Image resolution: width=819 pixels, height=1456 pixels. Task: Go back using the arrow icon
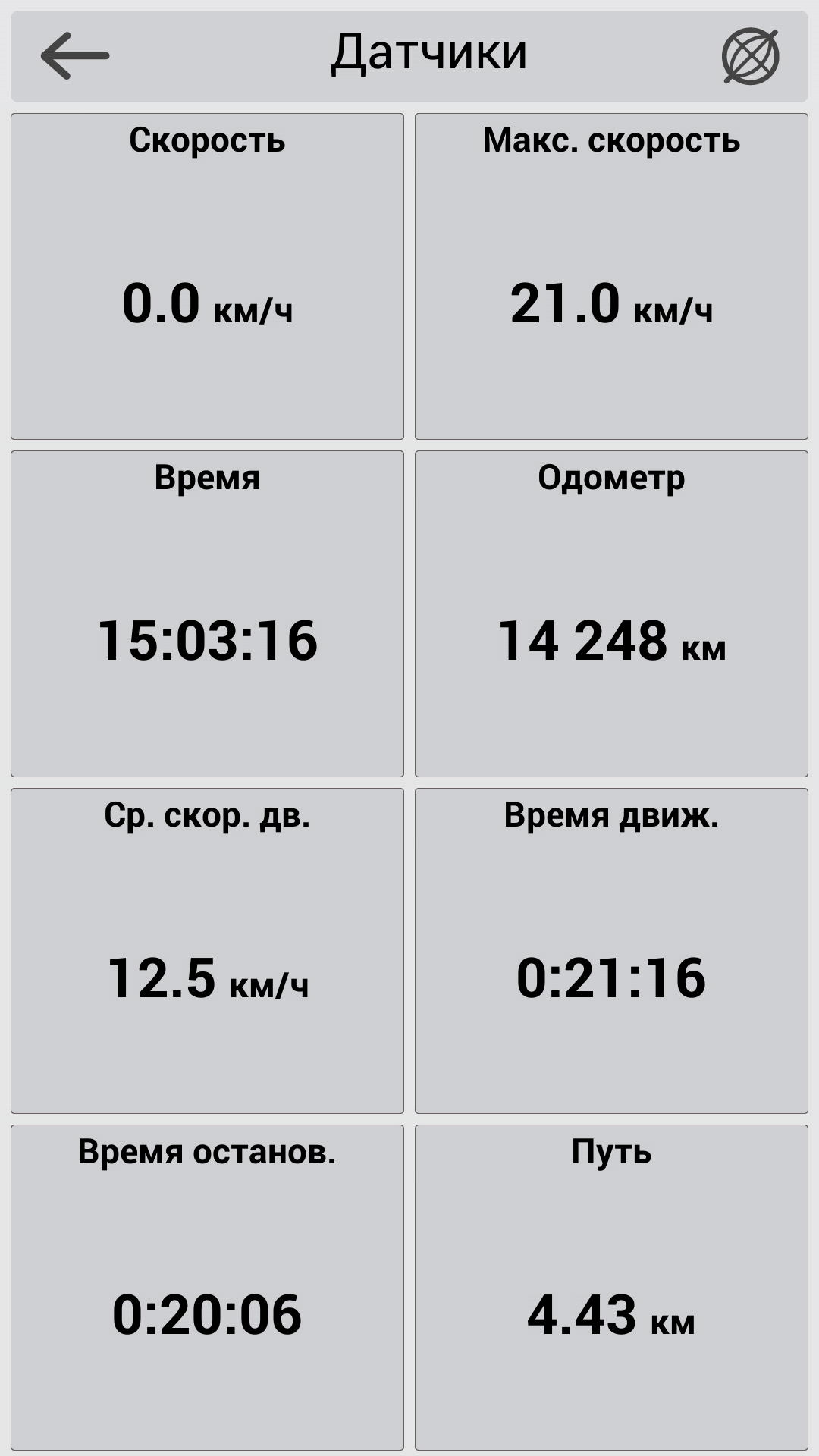(x=74, y=55)
